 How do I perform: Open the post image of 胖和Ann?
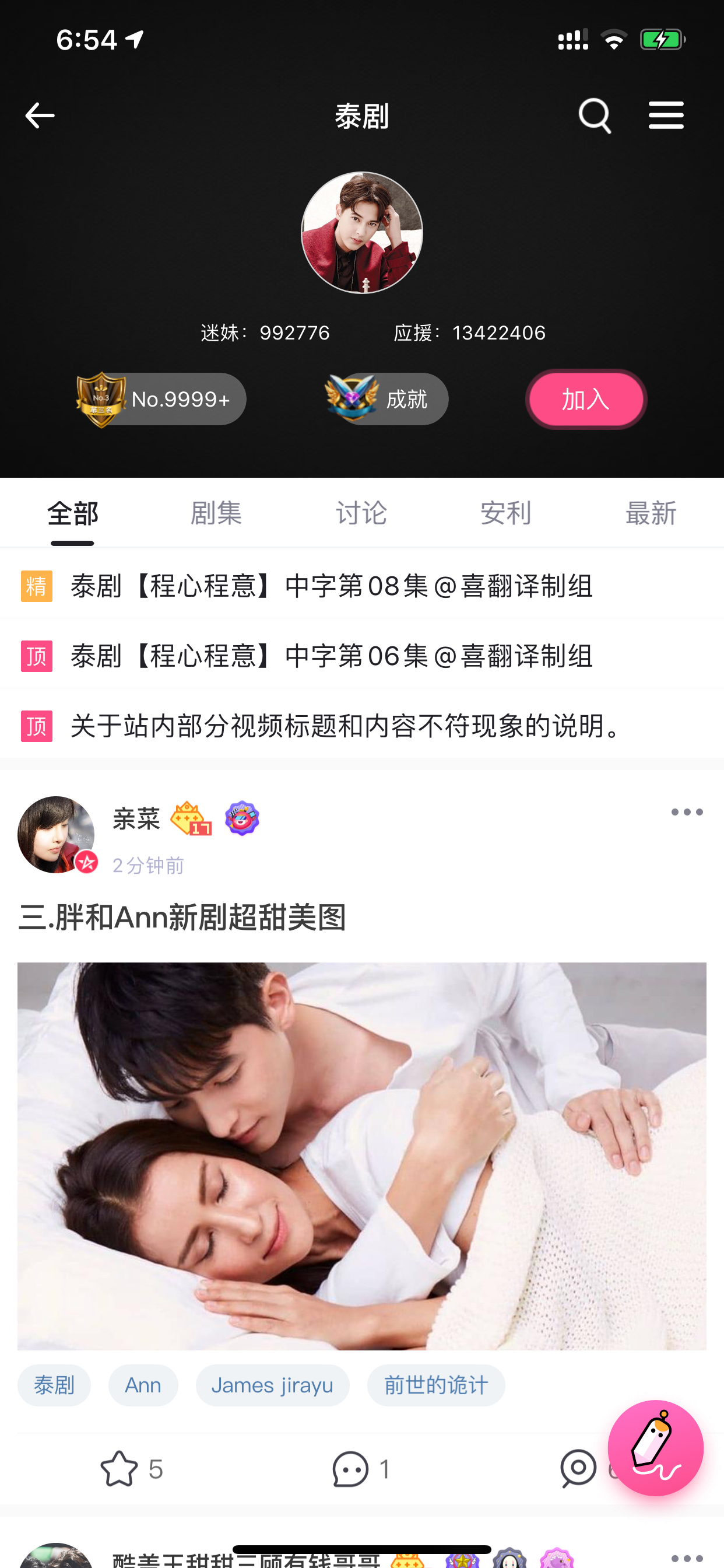[362, 1156]
